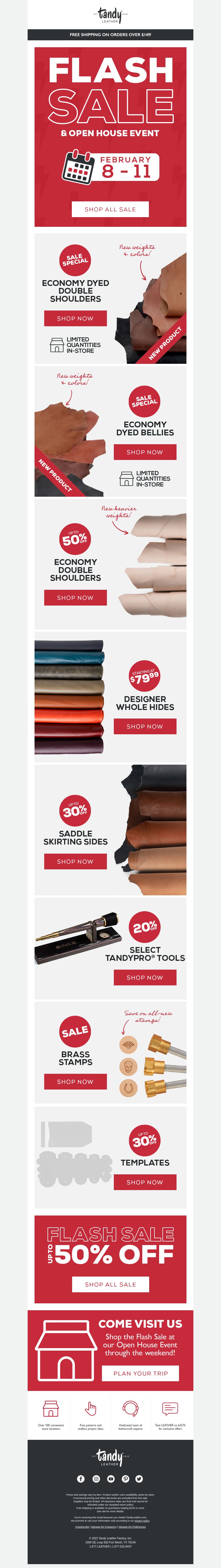Open Tandy Leather's Facebook page

(81, 1478)
